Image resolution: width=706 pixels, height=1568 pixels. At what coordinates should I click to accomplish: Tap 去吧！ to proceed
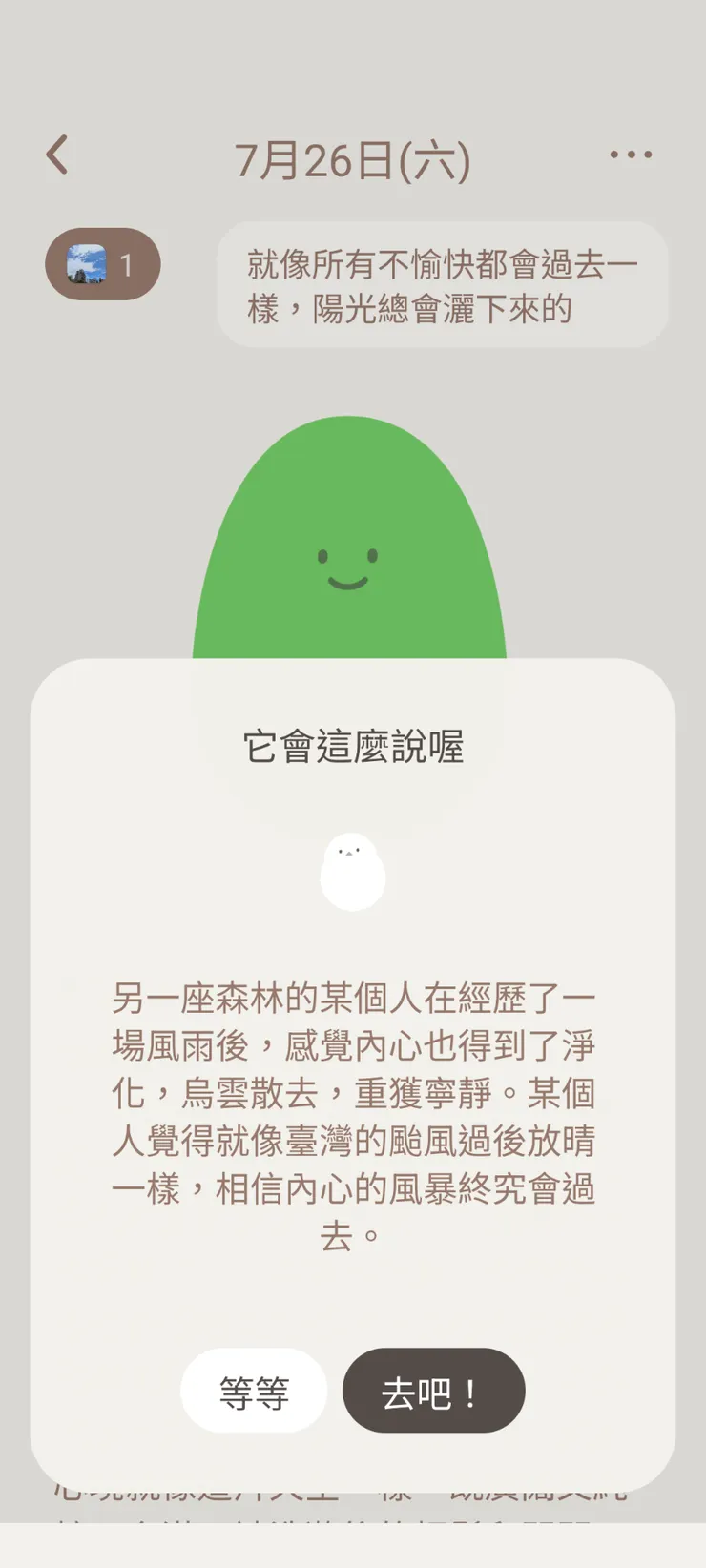click(x=434, y=1392)
